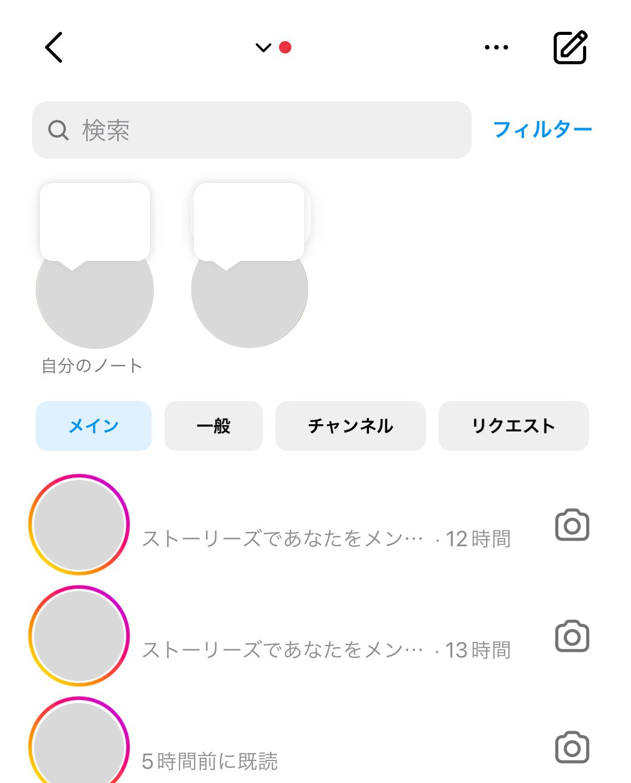Switch to the 一般 tab
This screenshot has height=783, width=631.
[x=213, y=426]
